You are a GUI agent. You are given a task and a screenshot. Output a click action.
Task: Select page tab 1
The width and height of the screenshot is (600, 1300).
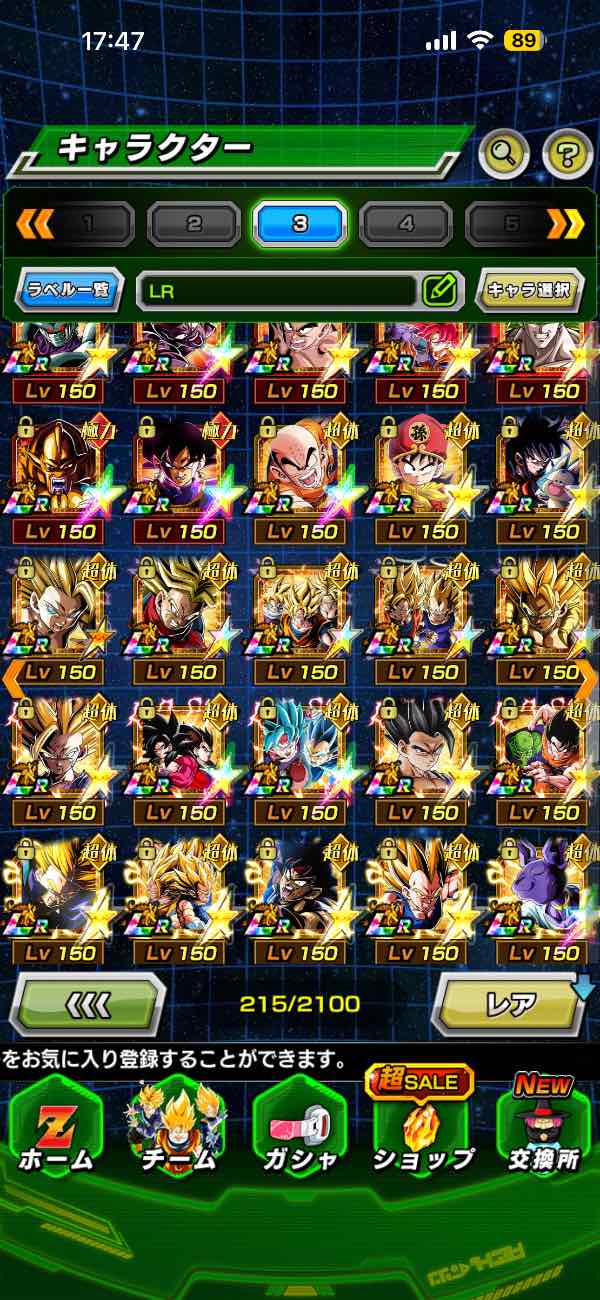pos(89,224)
